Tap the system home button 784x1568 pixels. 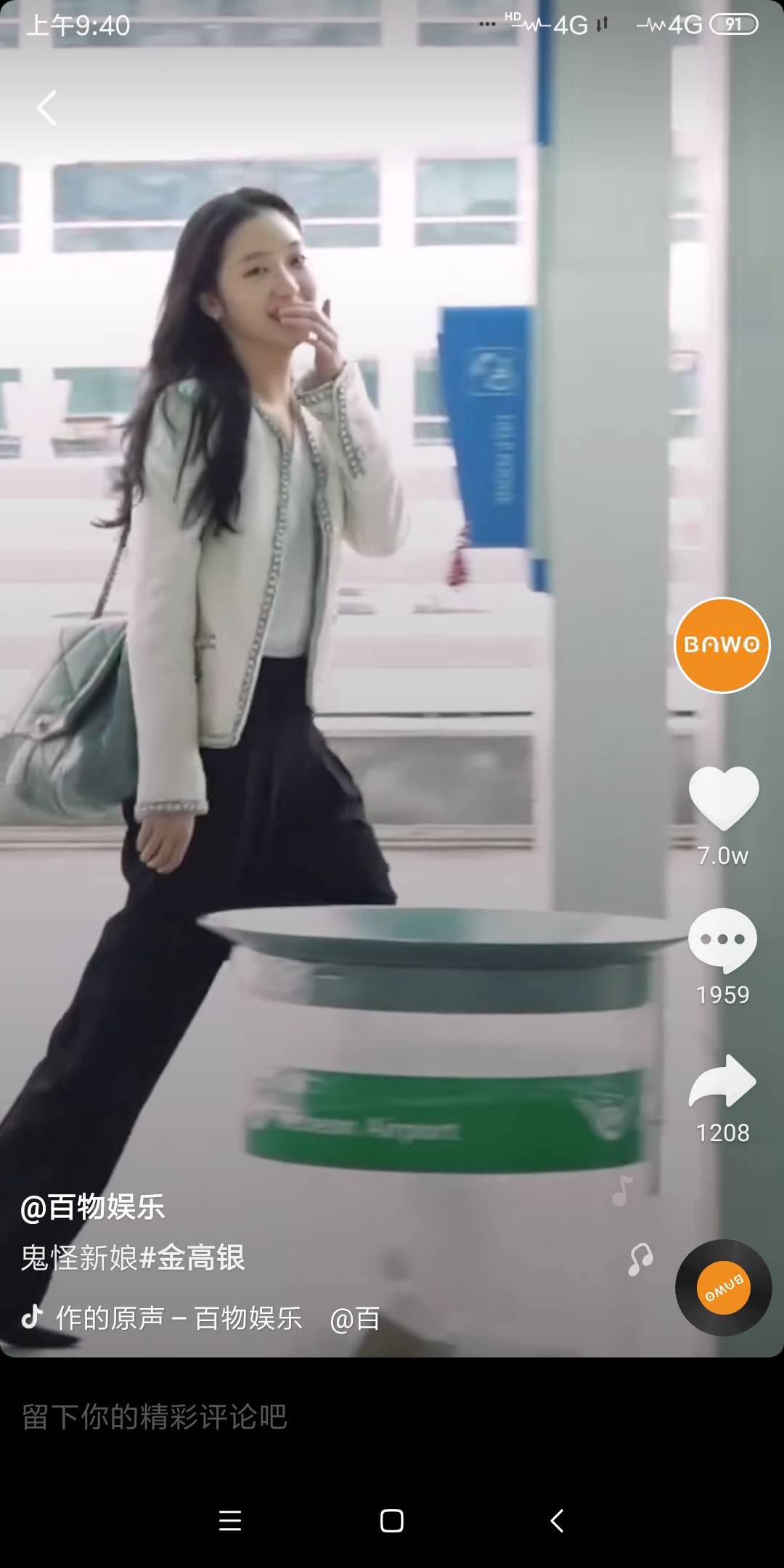pos(392,1520)
